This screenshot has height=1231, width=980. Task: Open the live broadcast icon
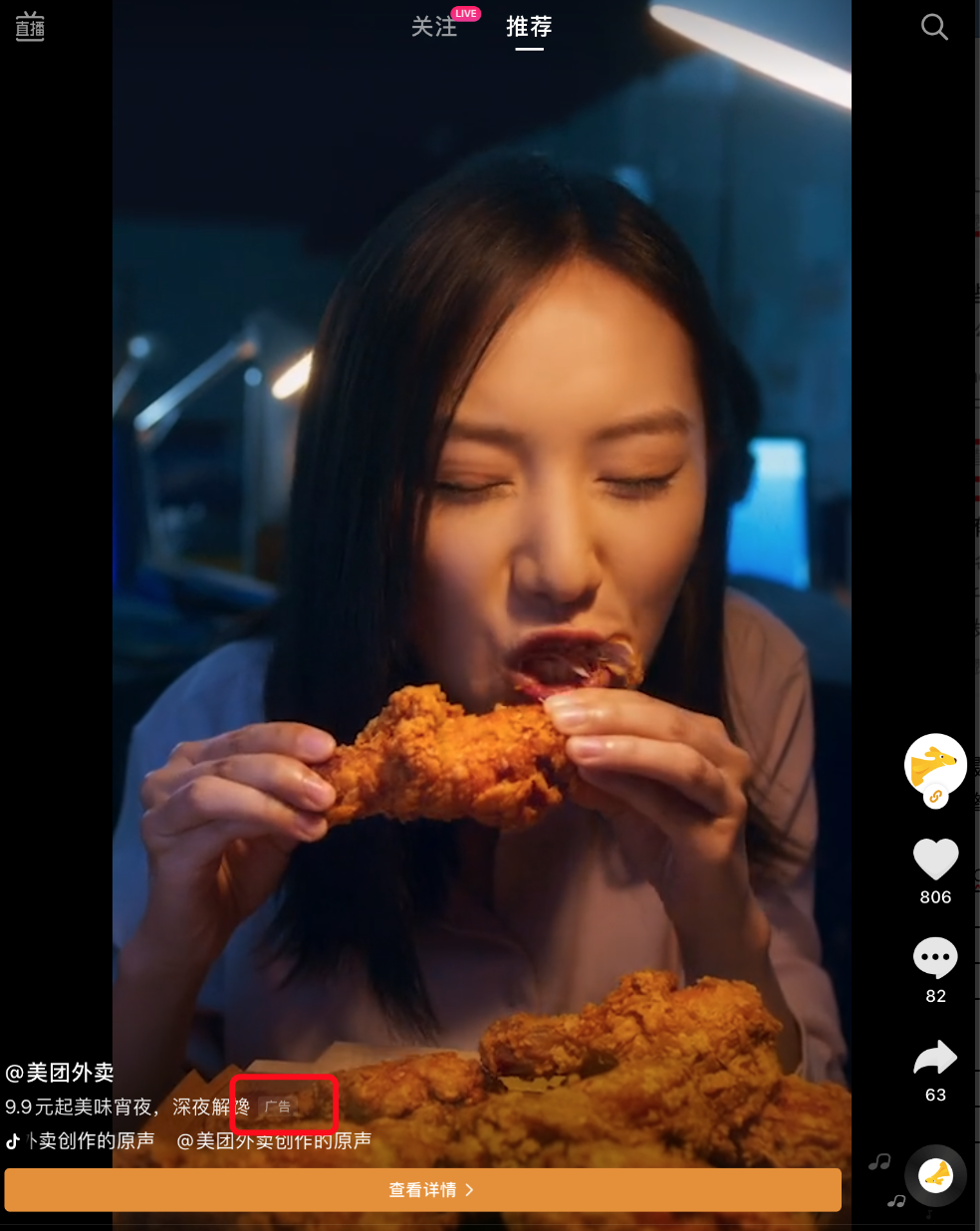pos(30,27)
